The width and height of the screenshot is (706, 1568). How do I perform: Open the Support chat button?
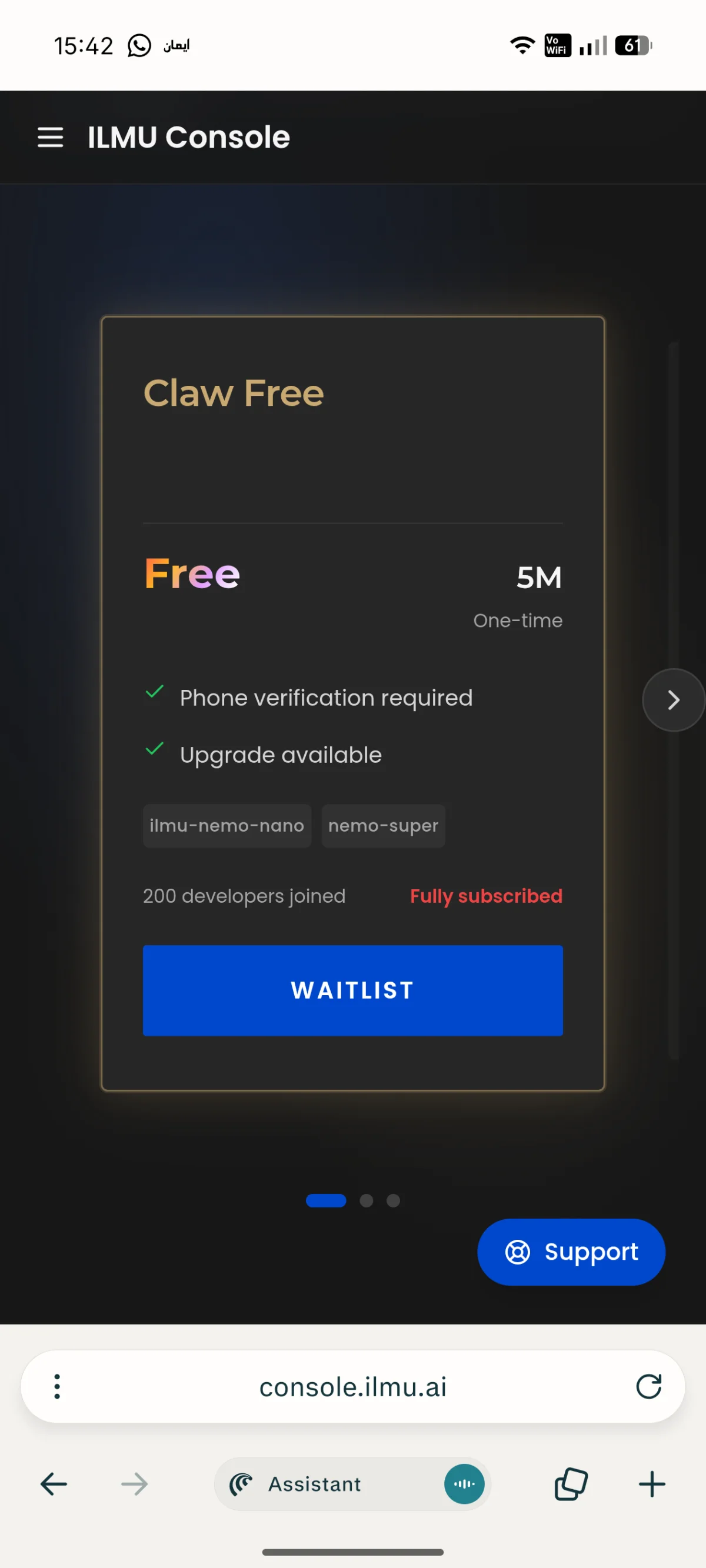tap(571, 1252)
